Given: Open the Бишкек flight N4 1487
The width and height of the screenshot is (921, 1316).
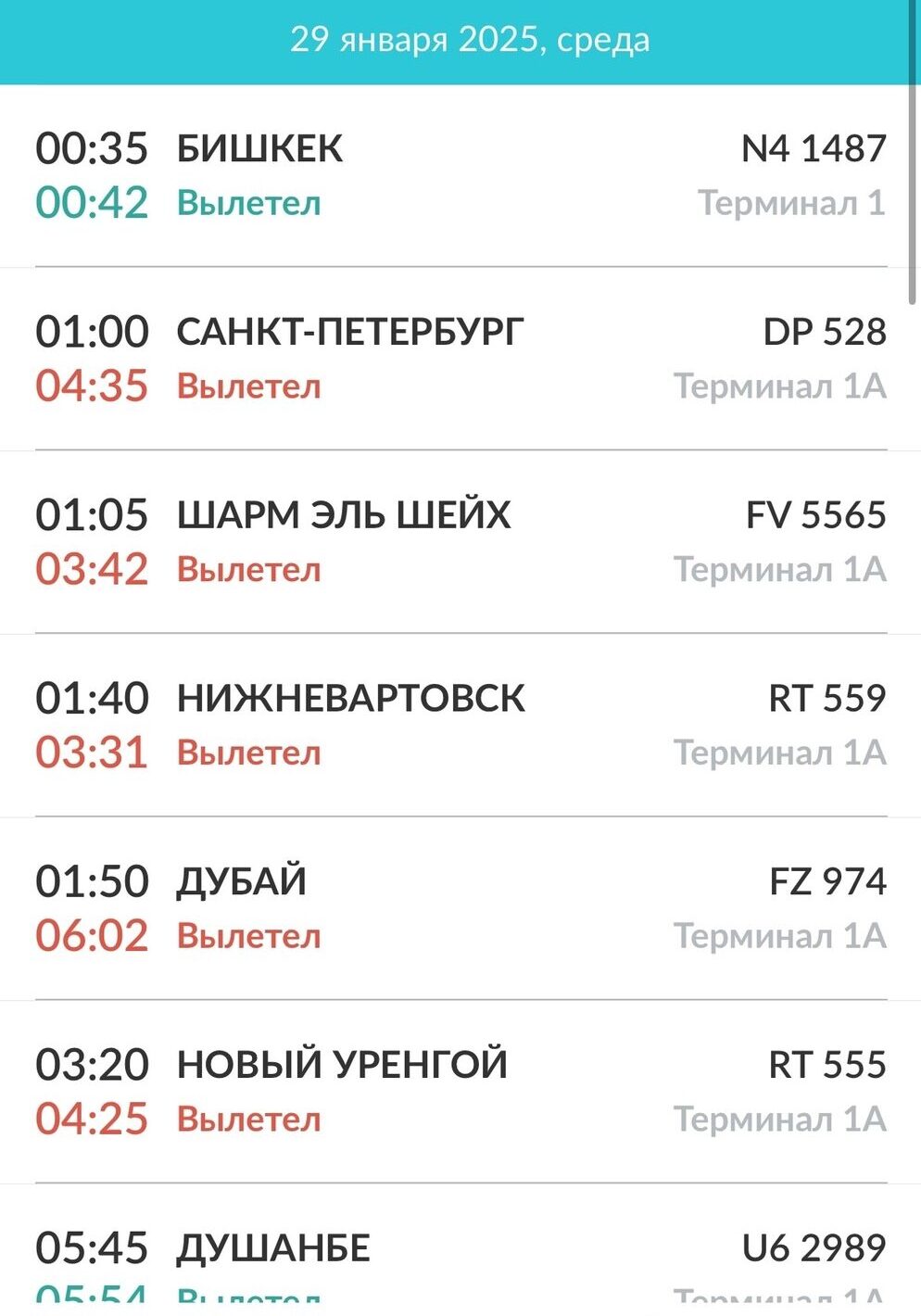Looking at the screenshot, I should coord(460,175).
